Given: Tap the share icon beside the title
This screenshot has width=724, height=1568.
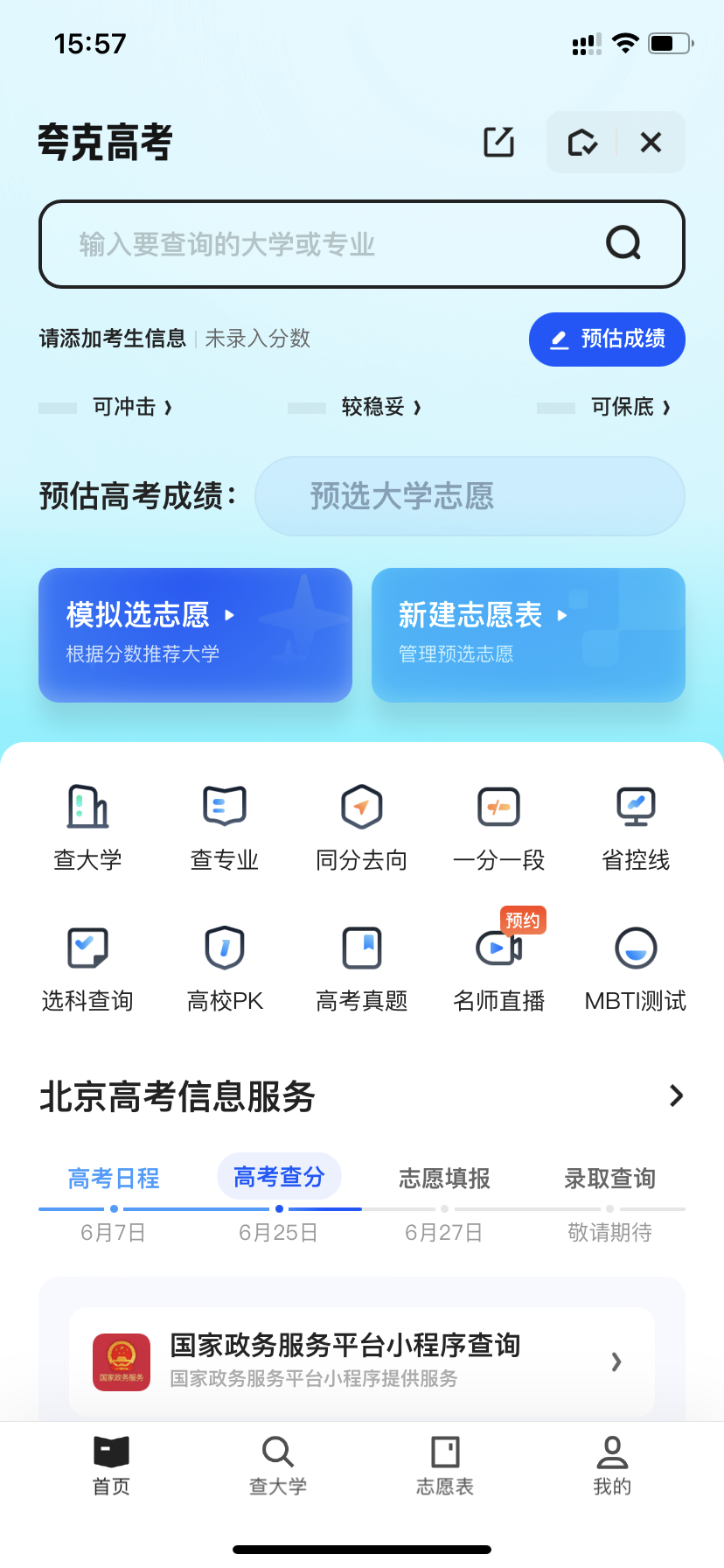Looking at the screenshot, I should pyautogui.click(x=499, y=142).
